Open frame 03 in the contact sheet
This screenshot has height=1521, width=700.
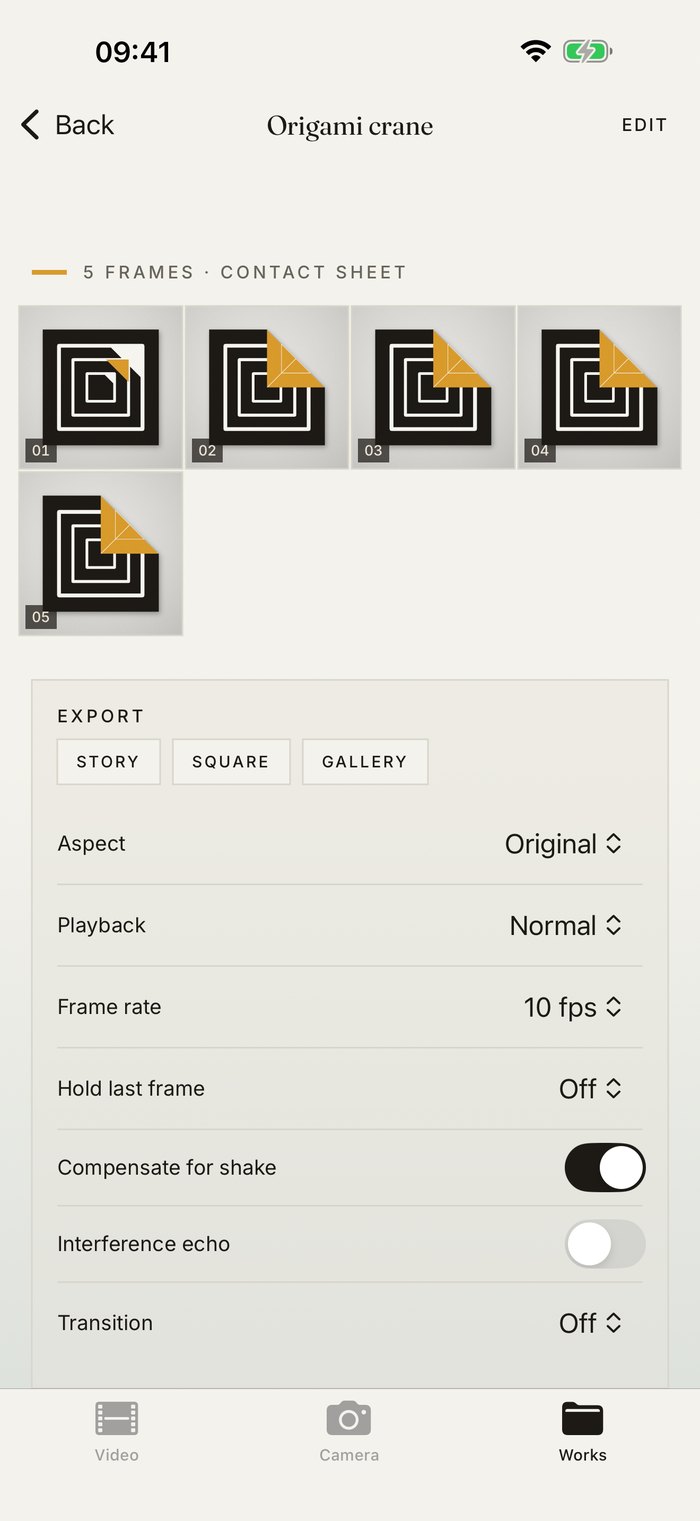[x=433, y=387]
